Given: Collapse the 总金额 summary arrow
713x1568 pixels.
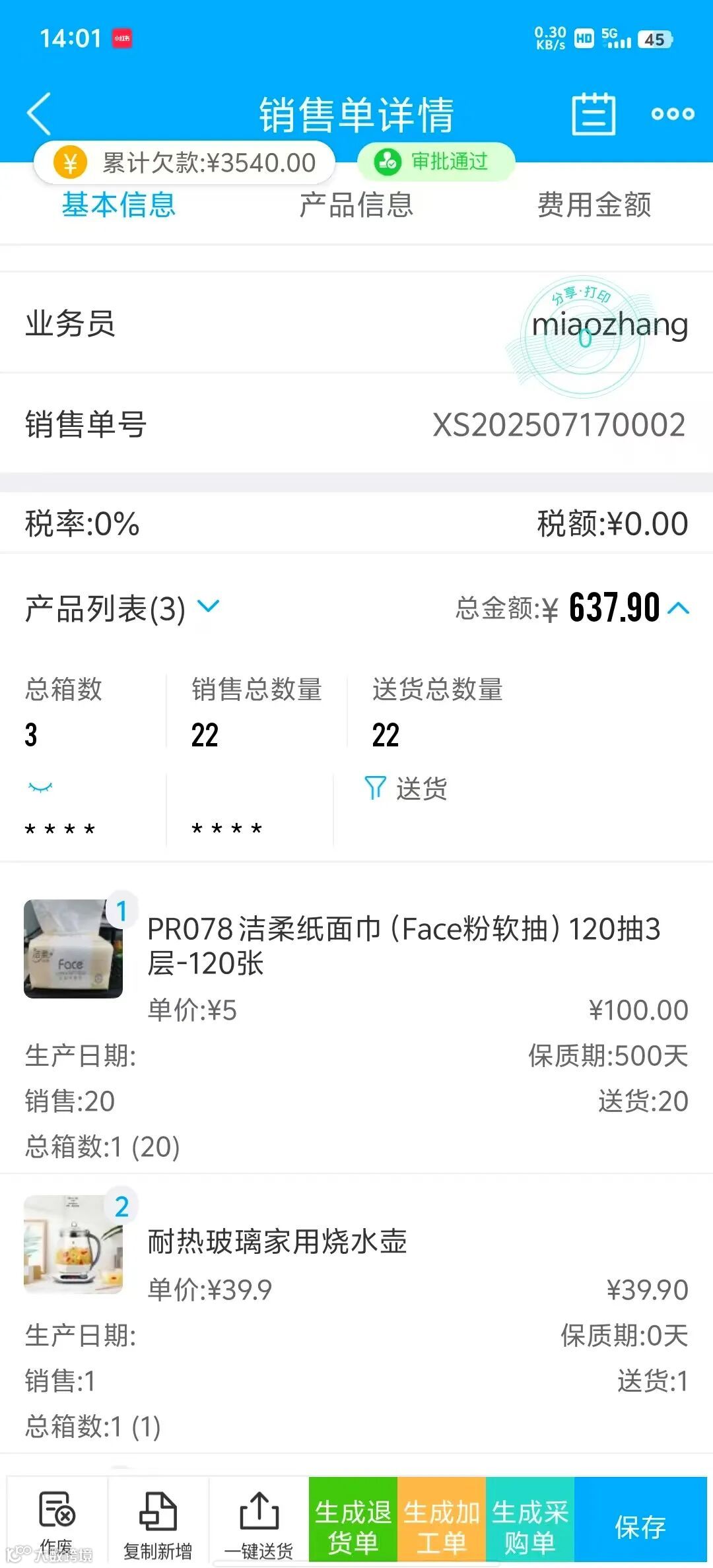Looking at the screenshot, I should click(x=679, y=608).
